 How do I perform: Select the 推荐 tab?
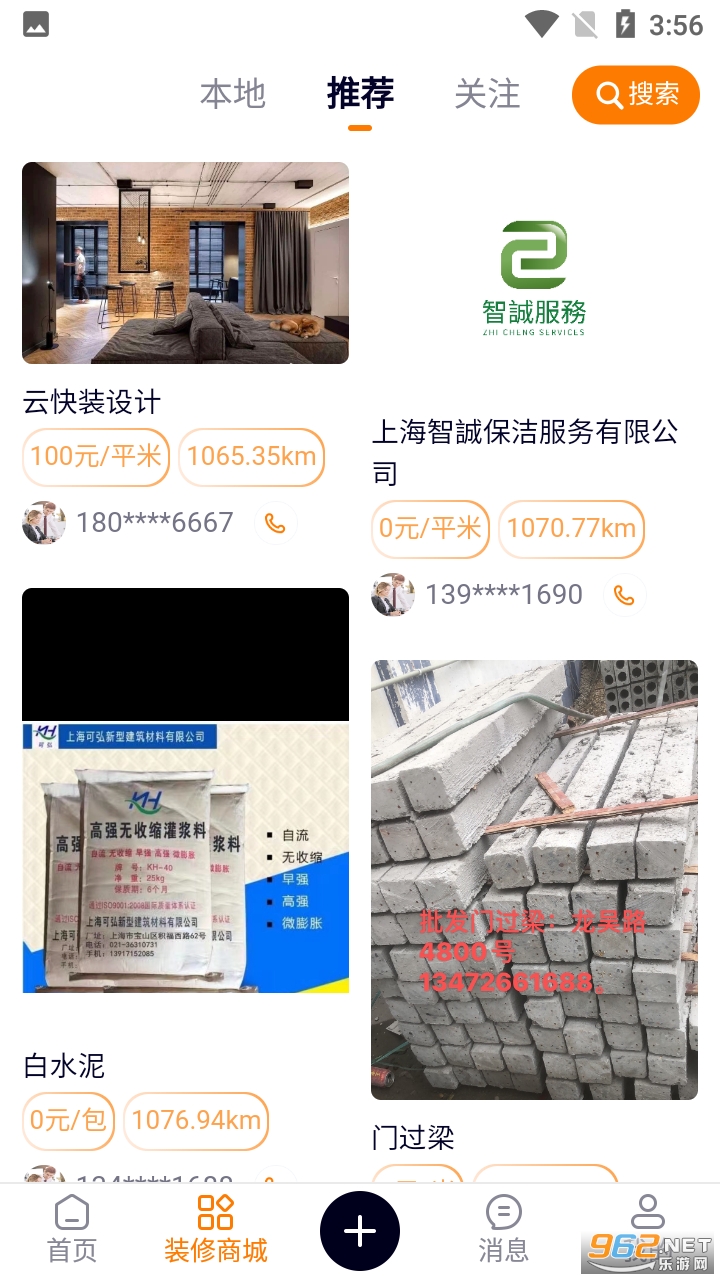360,94
